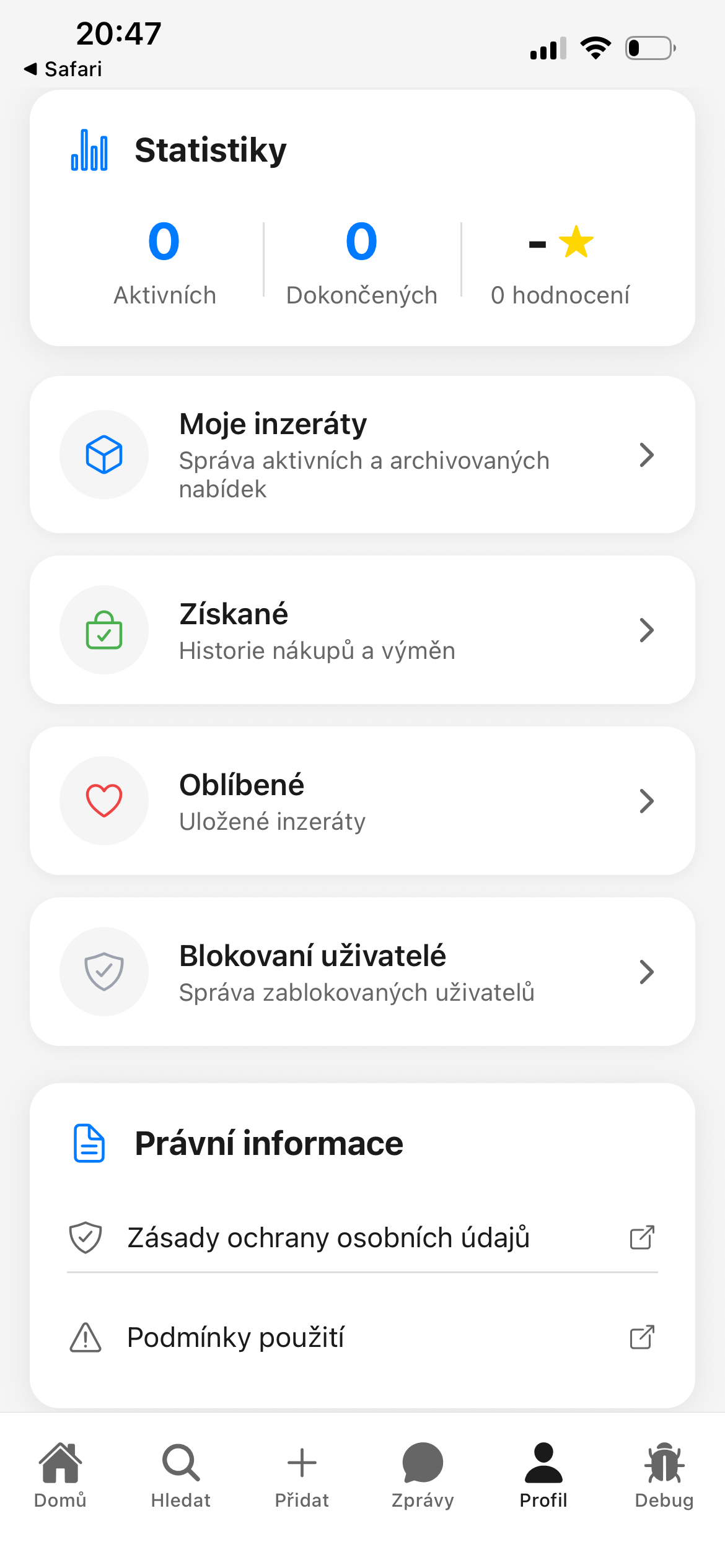The width and height of the screenshot is (725, 1568).
Task: Click the yellow star rating icon
Action: (x=575, y=242)
